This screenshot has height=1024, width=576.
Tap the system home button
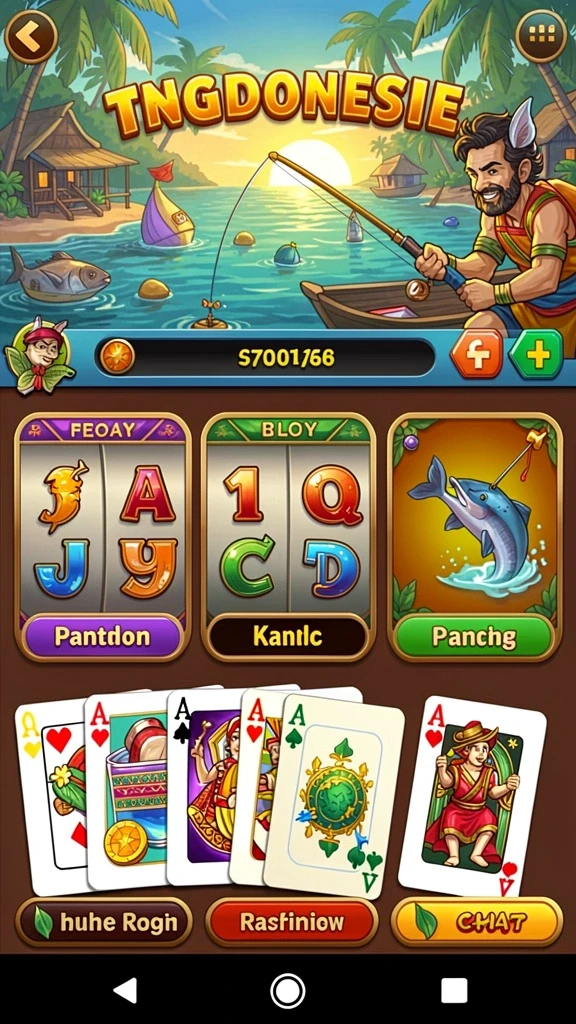click(x=287, y=991)
